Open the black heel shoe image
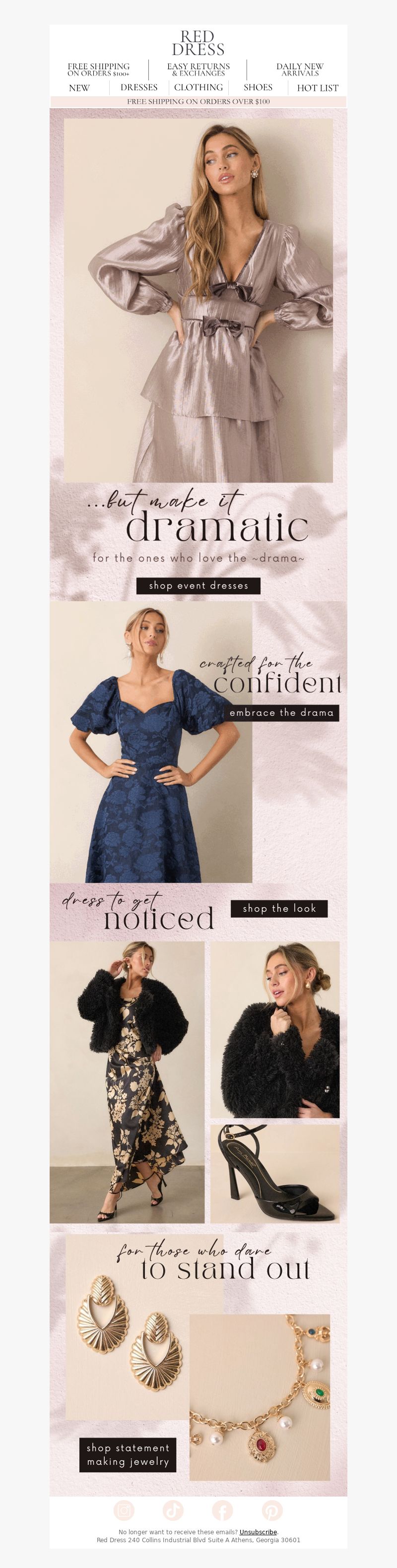The image size is (397, 1568). coord(275,1174)
